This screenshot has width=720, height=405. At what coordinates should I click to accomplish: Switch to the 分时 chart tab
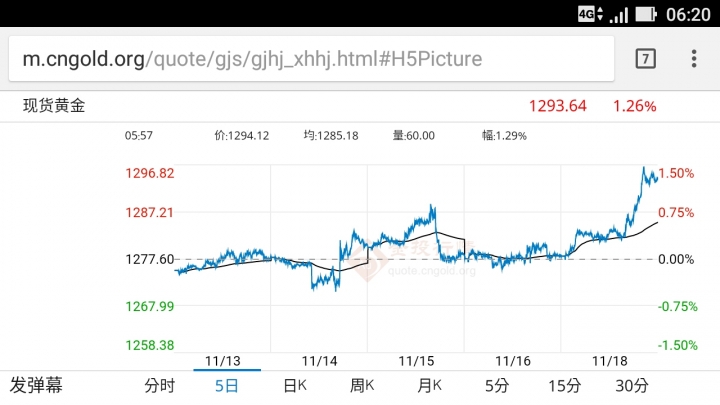click(x=159, y=386)
